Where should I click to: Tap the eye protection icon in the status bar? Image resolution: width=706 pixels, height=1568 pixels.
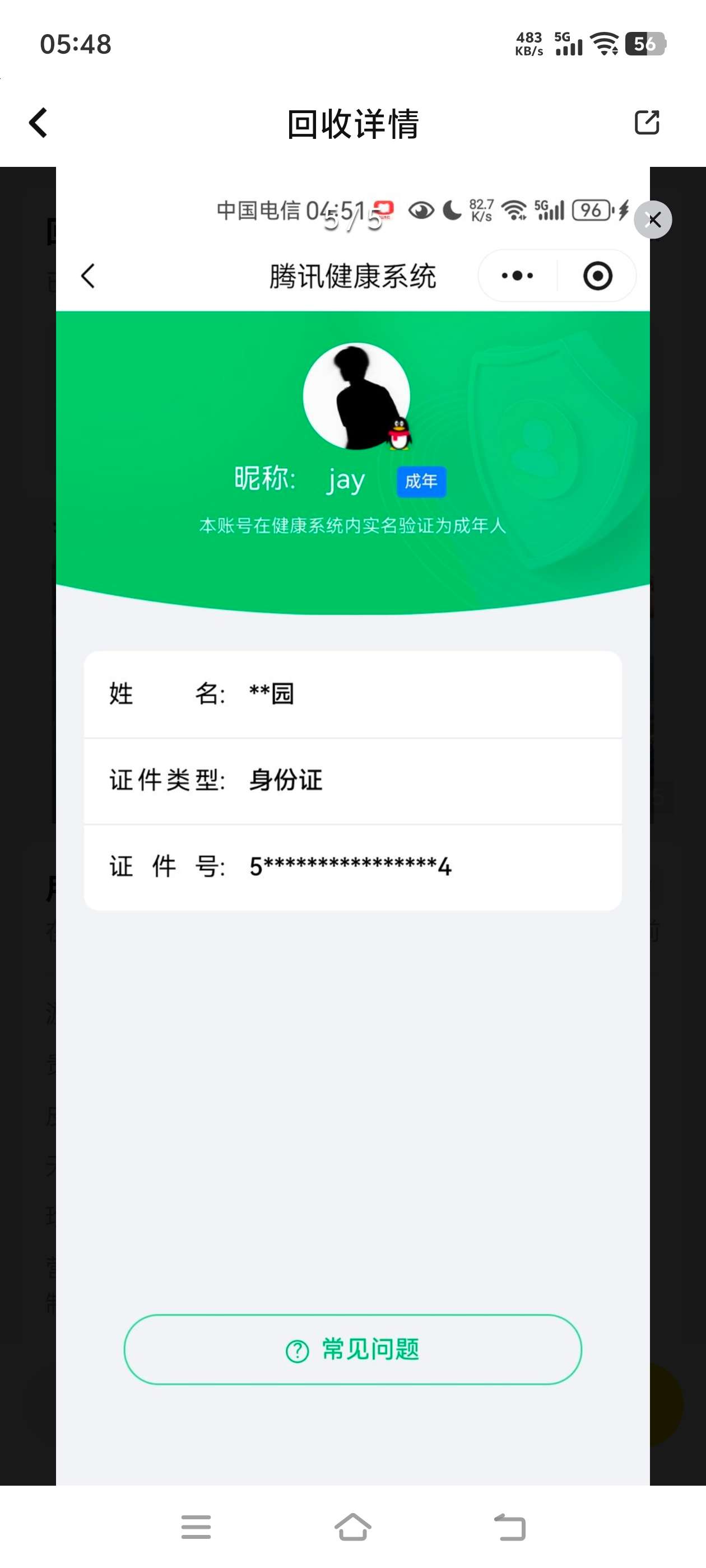pyautogui.click(x=419, y=211)
